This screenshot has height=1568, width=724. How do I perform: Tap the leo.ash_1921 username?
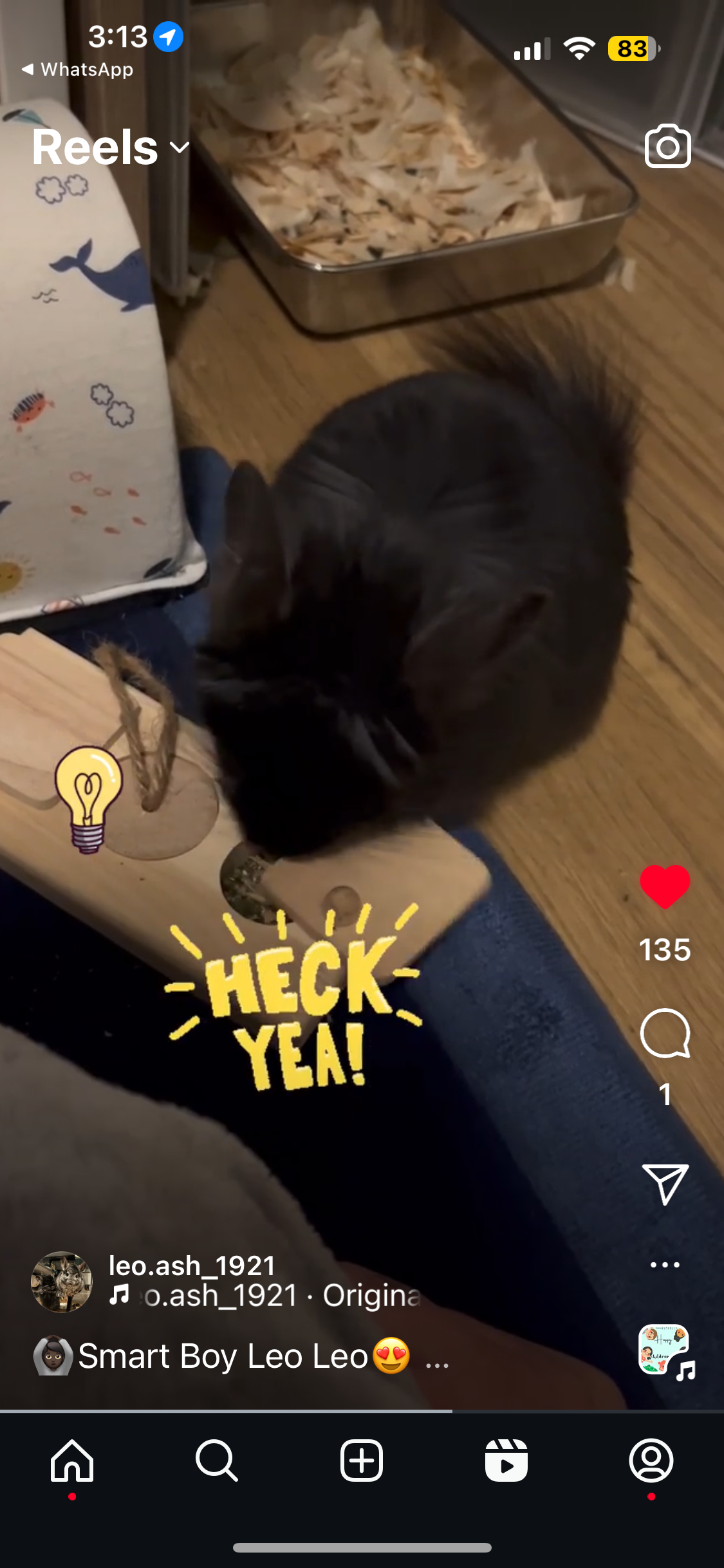pos(192,1265)
